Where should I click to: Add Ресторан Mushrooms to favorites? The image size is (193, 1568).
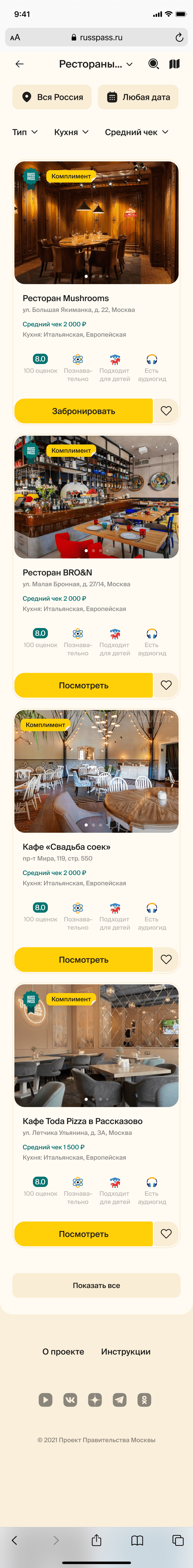pos(166,411)
